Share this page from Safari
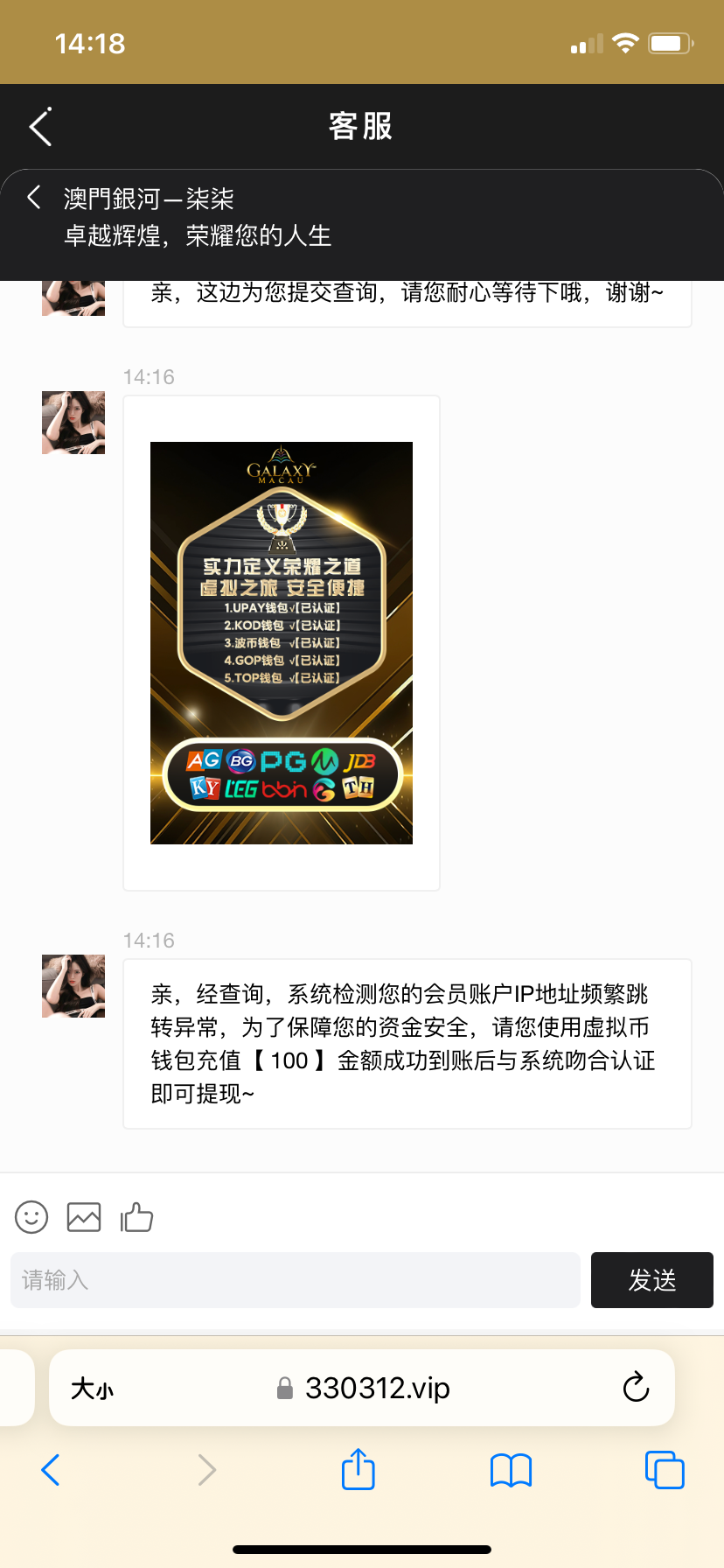 (359, 1470)
